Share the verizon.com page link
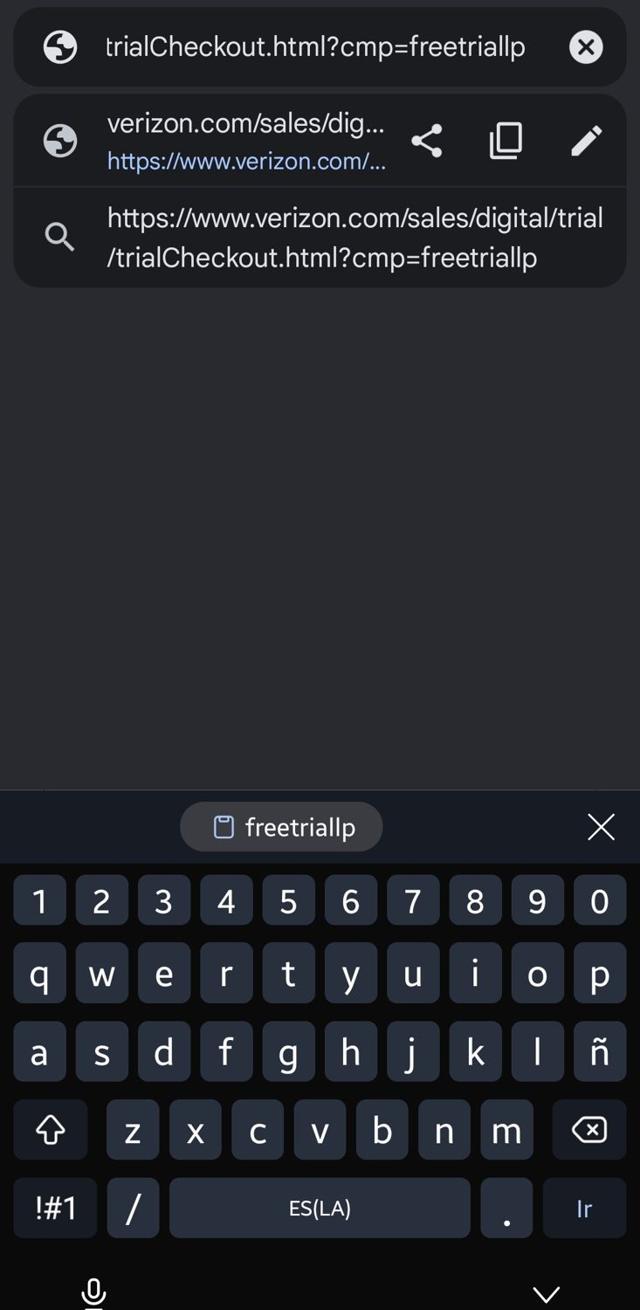640x1310 pixels. coord(427,141)
